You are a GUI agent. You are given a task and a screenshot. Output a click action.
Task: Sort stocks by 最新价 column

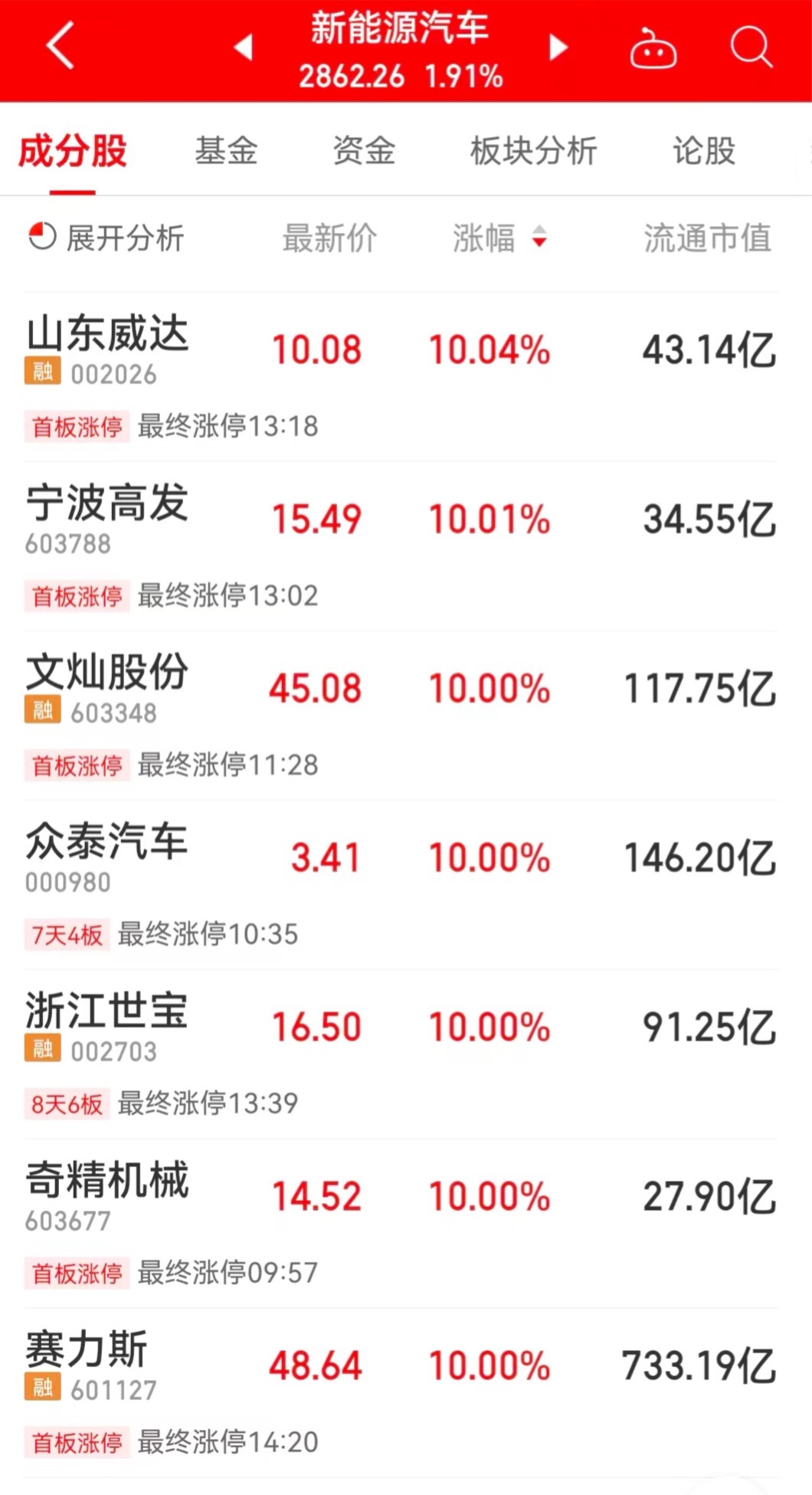tap(329, 238)
